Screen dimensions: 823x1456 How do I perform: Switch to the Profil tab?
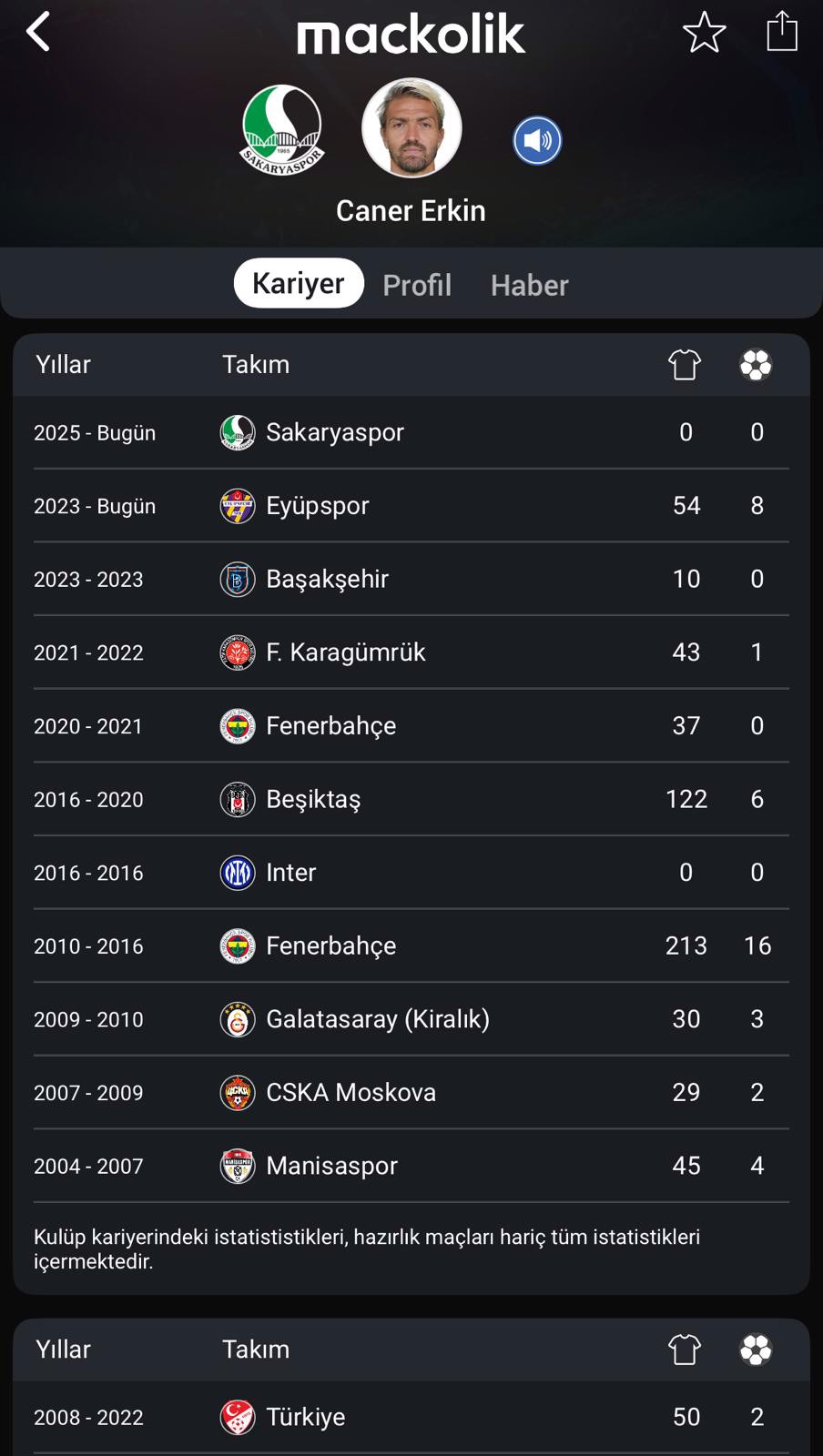pyautogui.click(x=417, y=284)
